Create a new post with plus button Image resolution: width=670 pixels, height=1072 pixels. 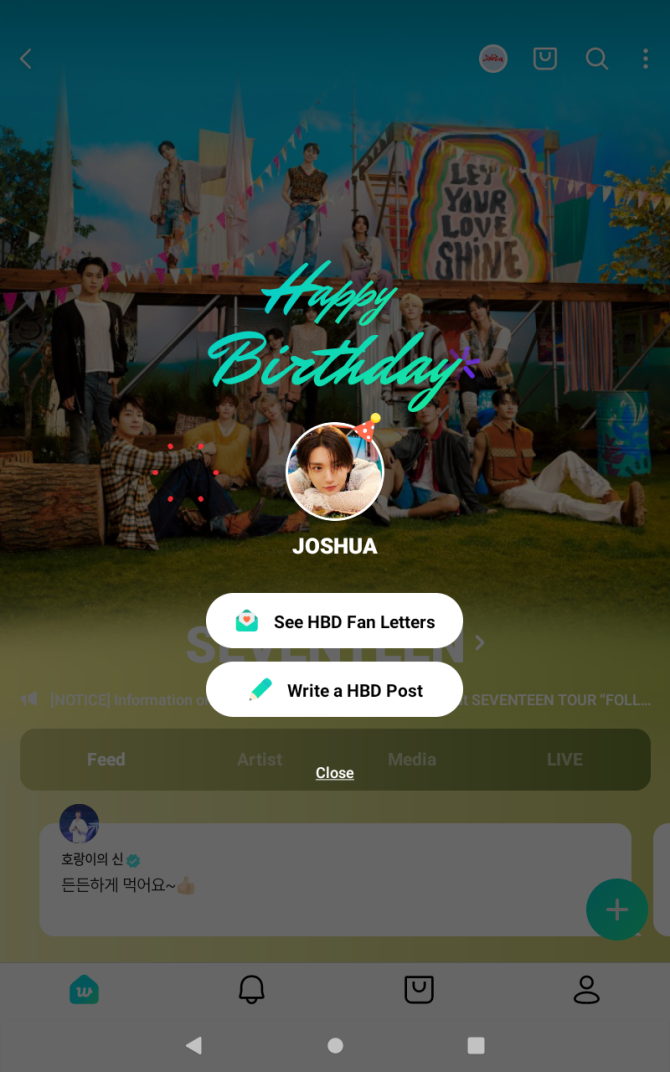pyautogui.click(x=617, y=909)
